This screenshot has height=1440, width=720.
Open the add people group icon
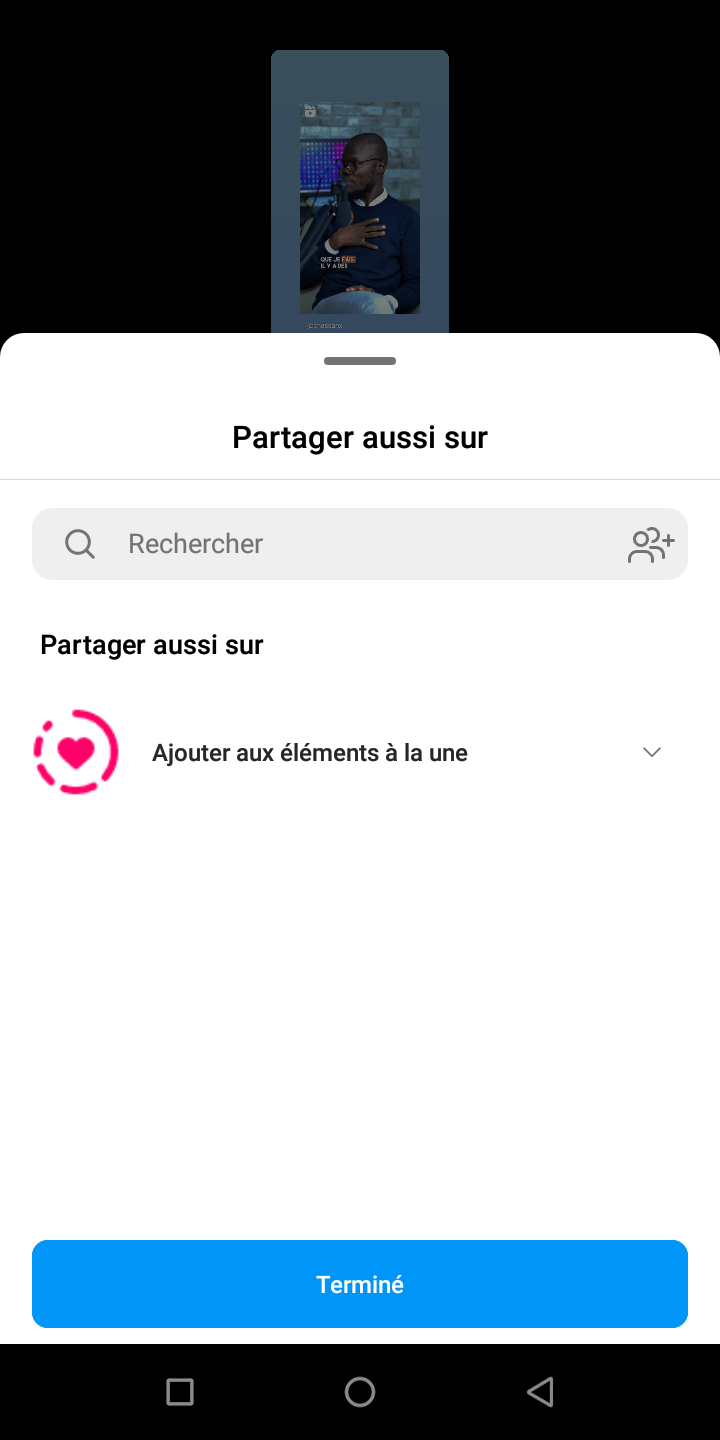[x=651, y=545]
